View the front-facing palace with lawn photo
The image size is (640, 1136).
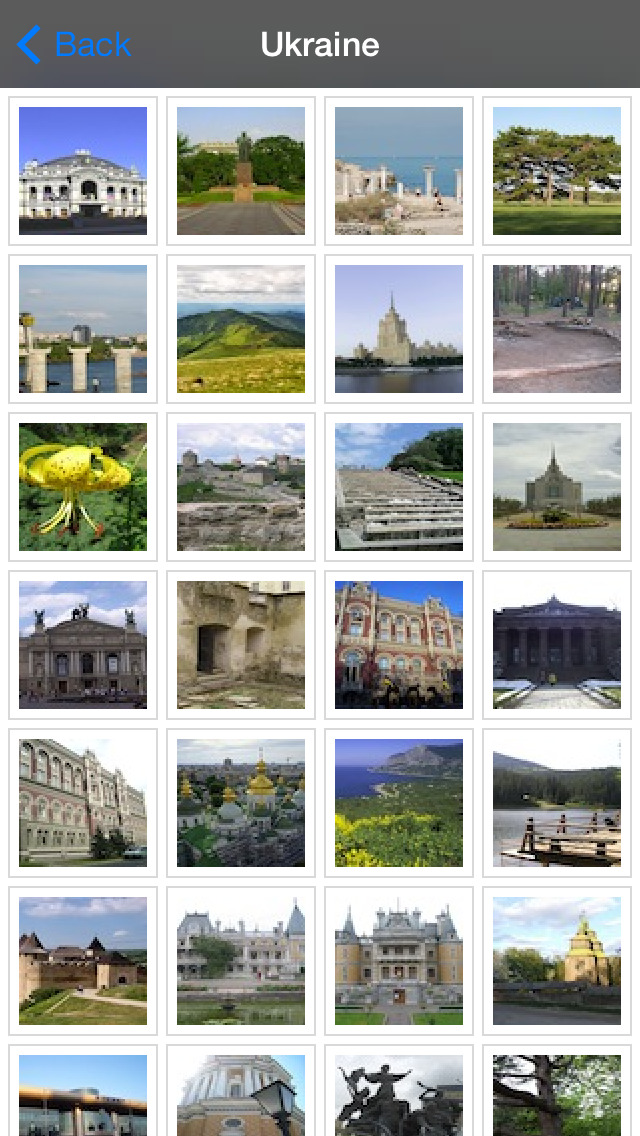[x=399, y=961]
